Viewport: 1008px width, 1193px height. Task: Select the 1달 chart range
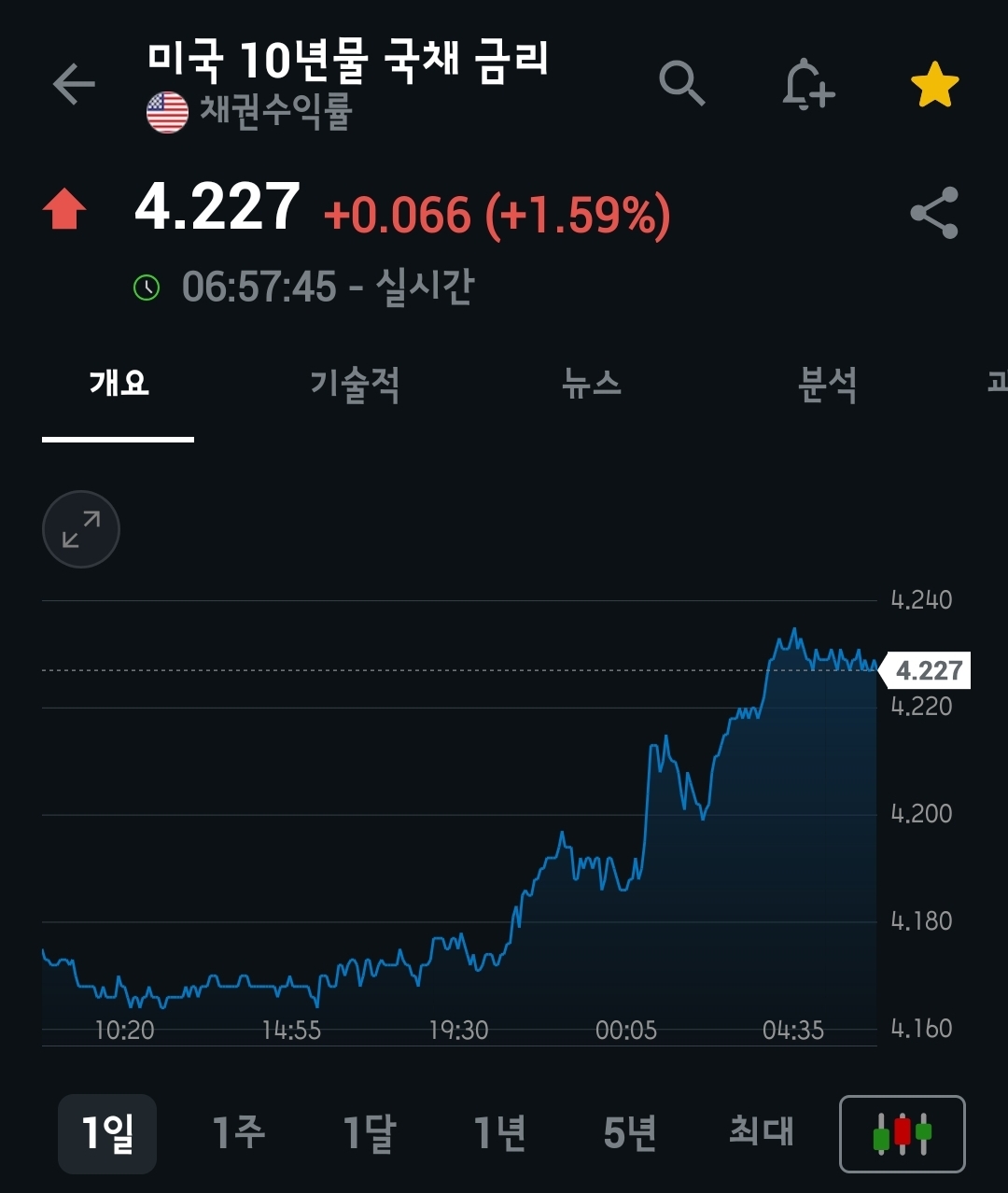point(369,1133)
